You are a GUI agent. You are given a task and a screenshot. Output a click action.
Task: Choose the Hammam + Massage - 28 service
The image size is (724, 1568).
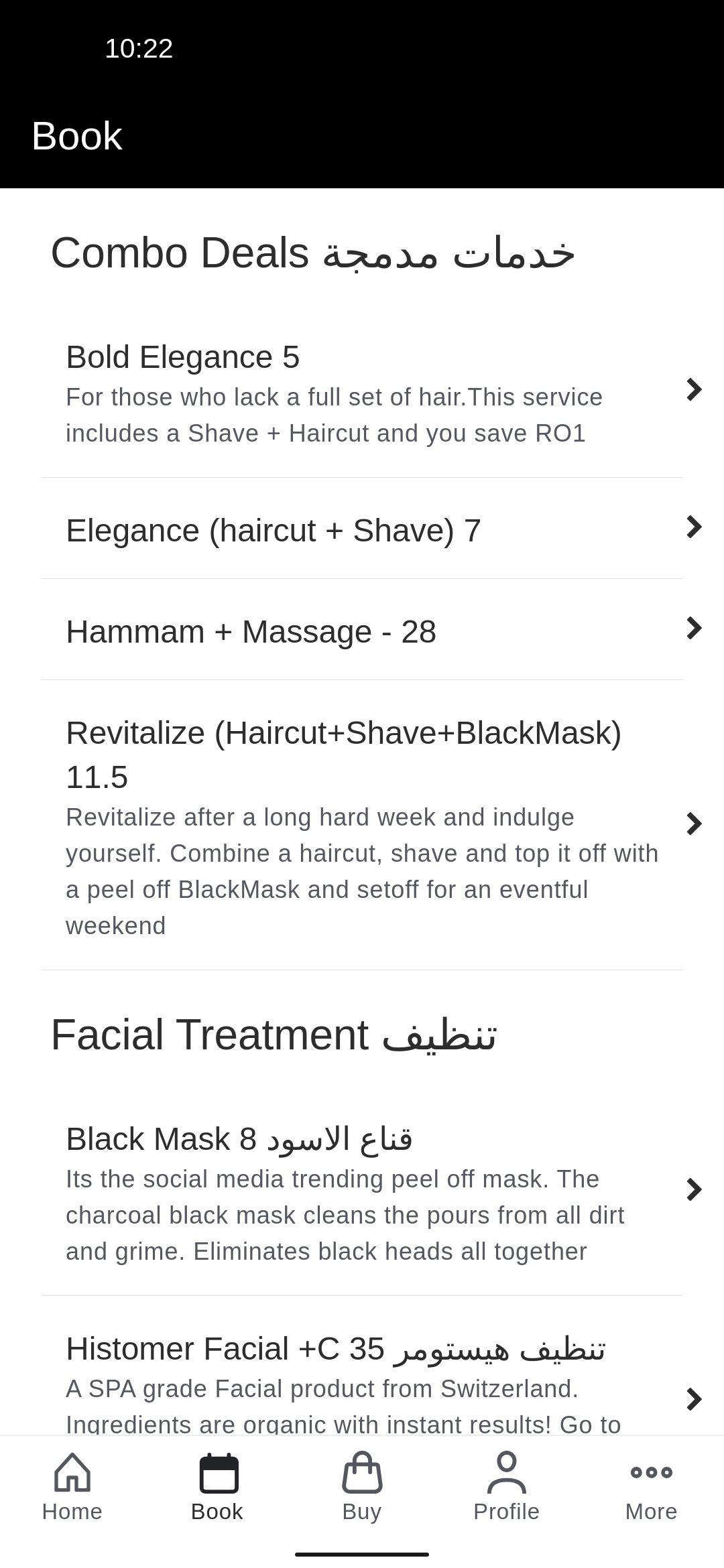coord(362,631)
